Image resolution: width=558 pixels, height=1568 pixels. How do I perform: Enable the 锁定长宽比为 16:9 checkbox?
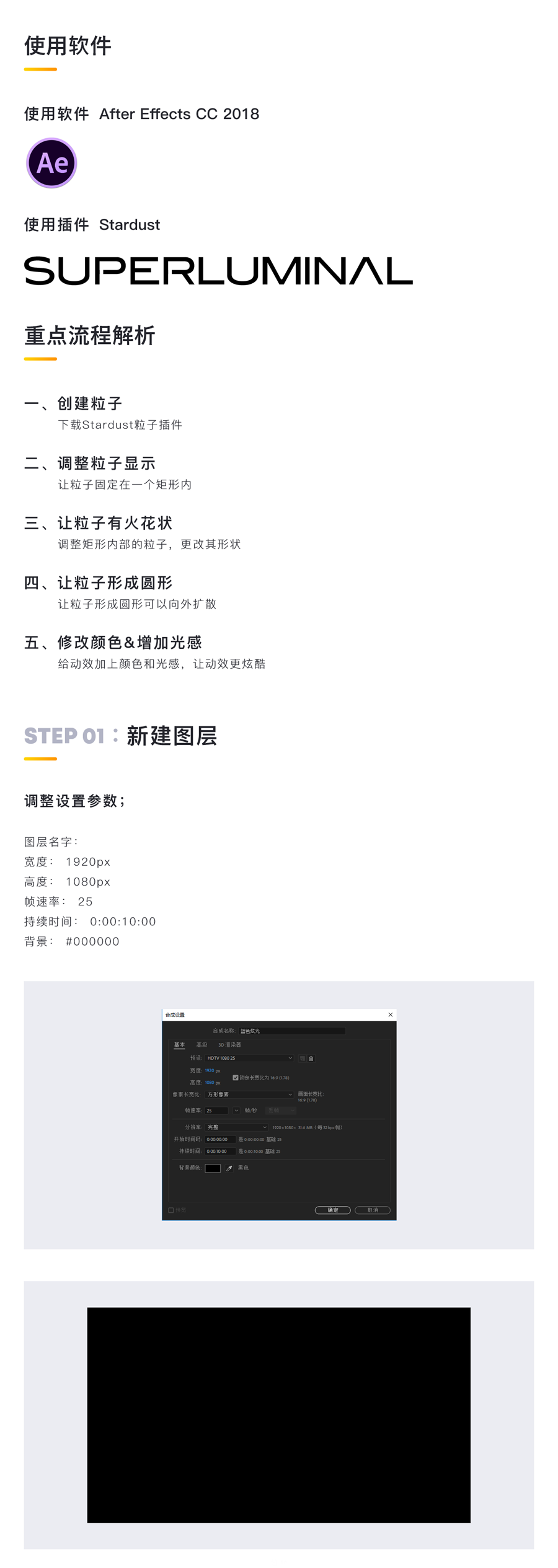tap(235, 1077)
